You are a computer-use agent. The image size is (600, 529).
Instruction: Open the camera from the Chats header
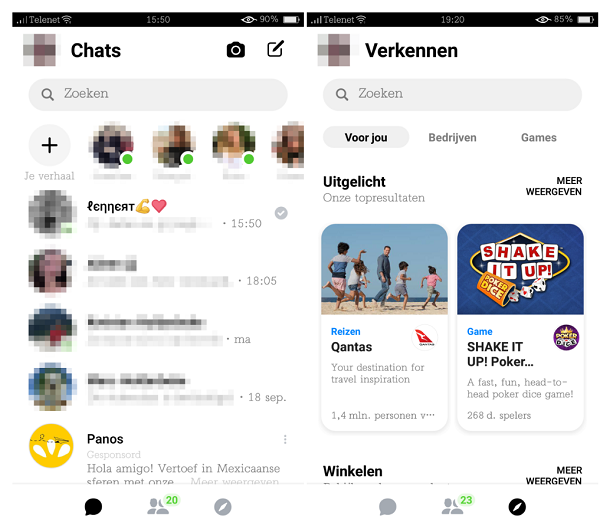(236, 50)
